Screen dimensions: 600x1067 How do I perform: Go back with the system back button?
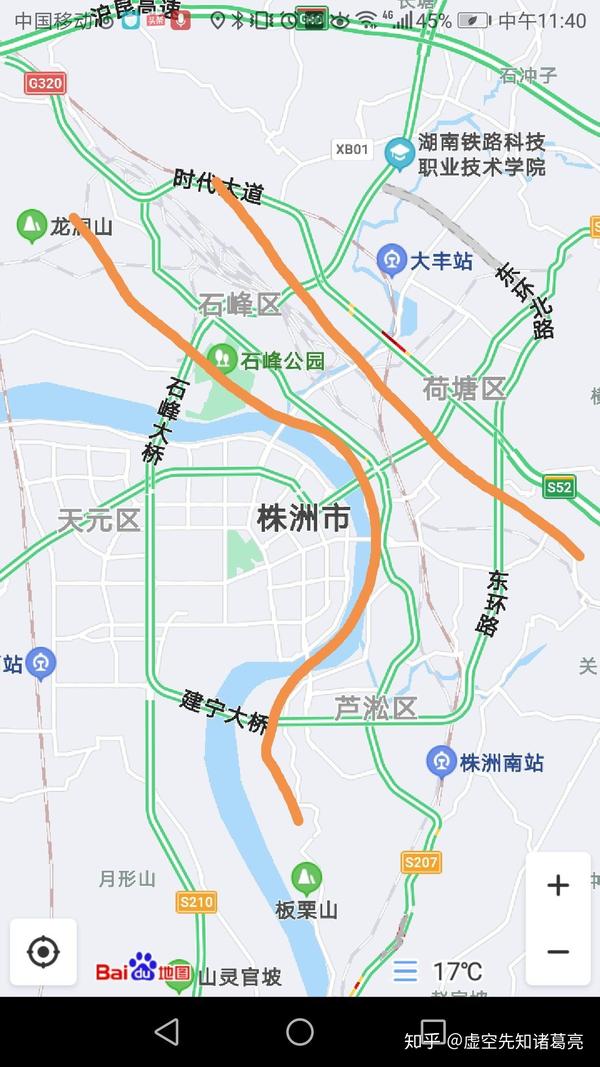pos(167,1031)
